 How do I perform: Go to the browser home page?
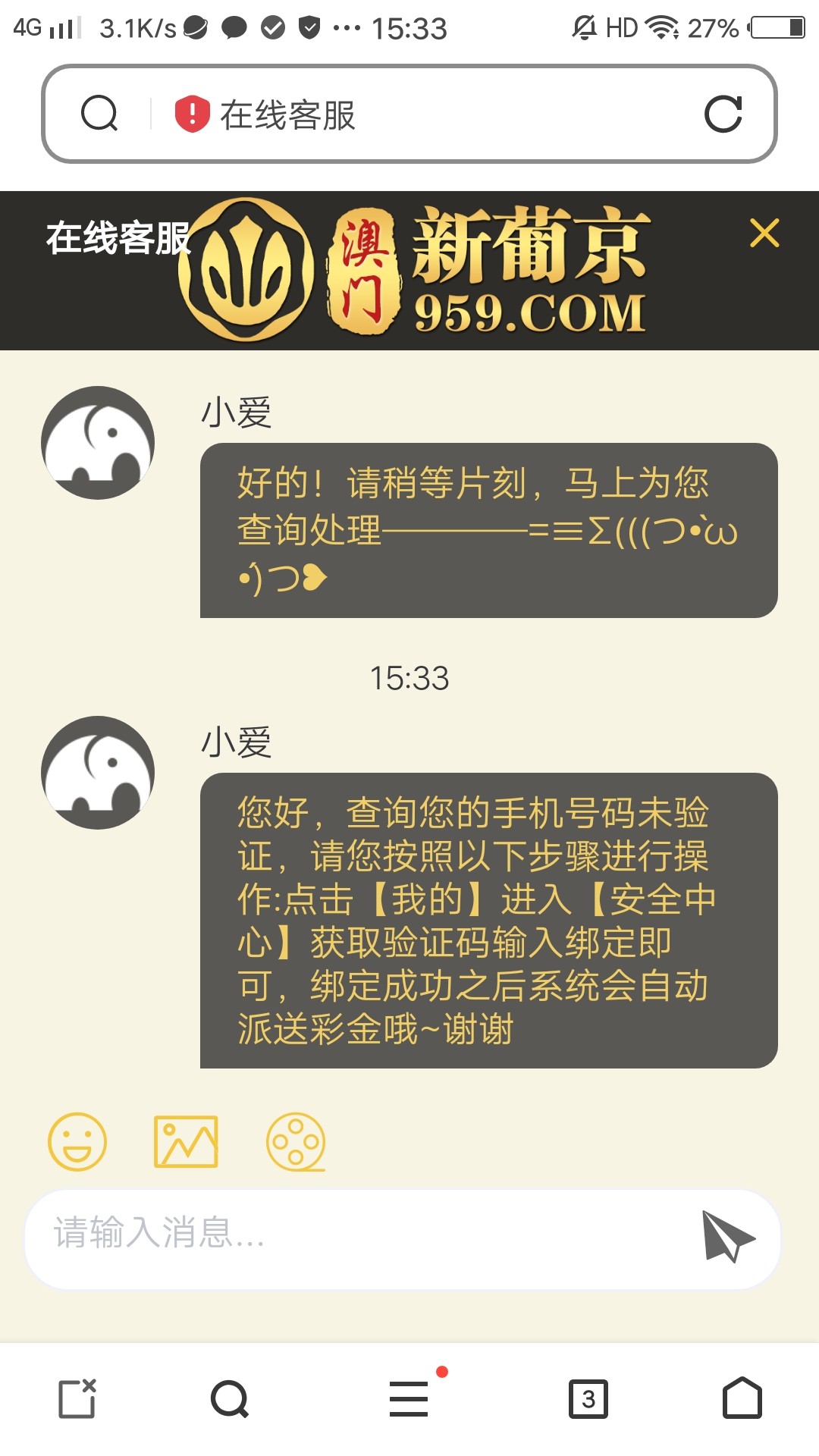point(742,1398)
